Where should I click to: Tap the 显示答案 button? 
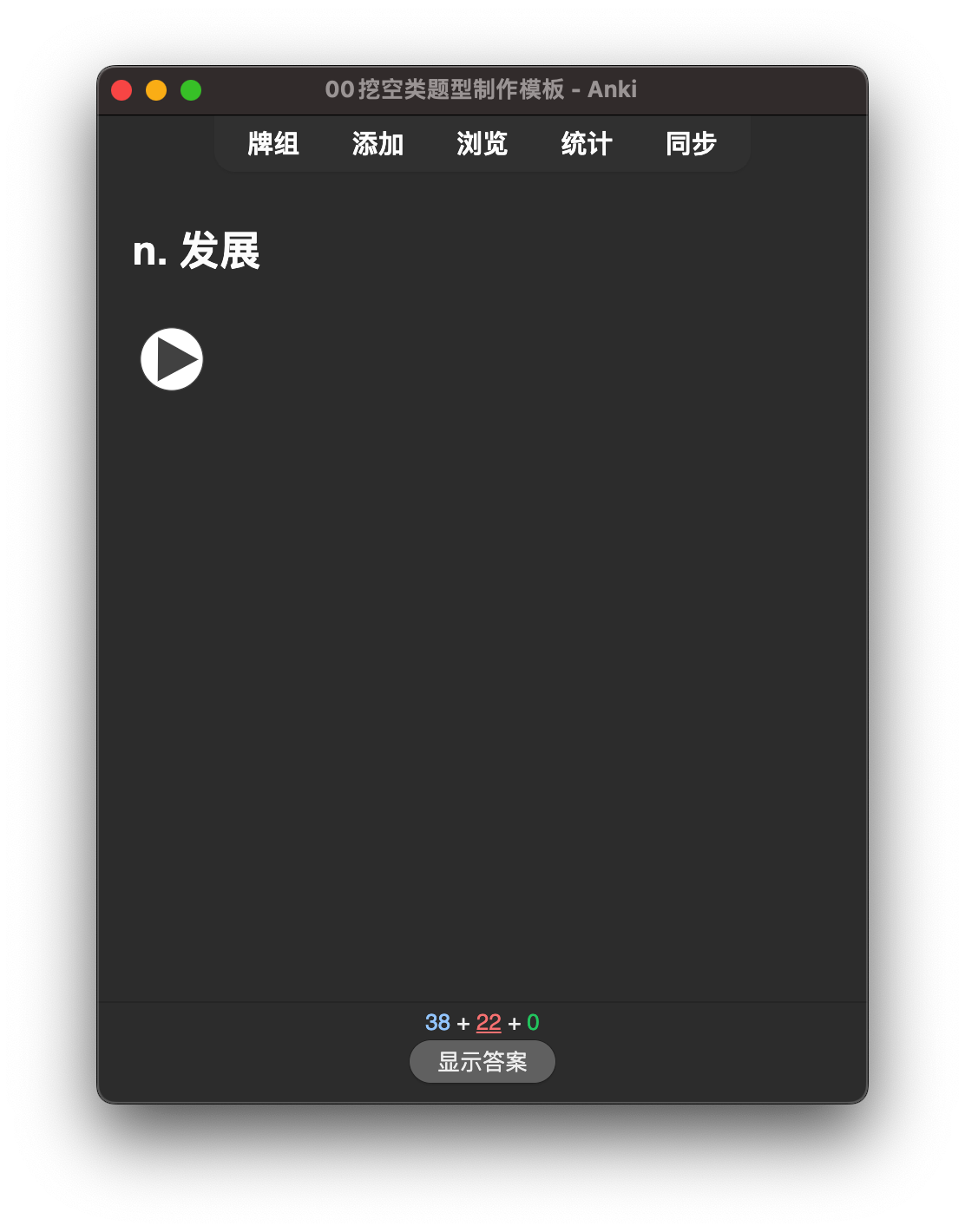point(482,1062)
